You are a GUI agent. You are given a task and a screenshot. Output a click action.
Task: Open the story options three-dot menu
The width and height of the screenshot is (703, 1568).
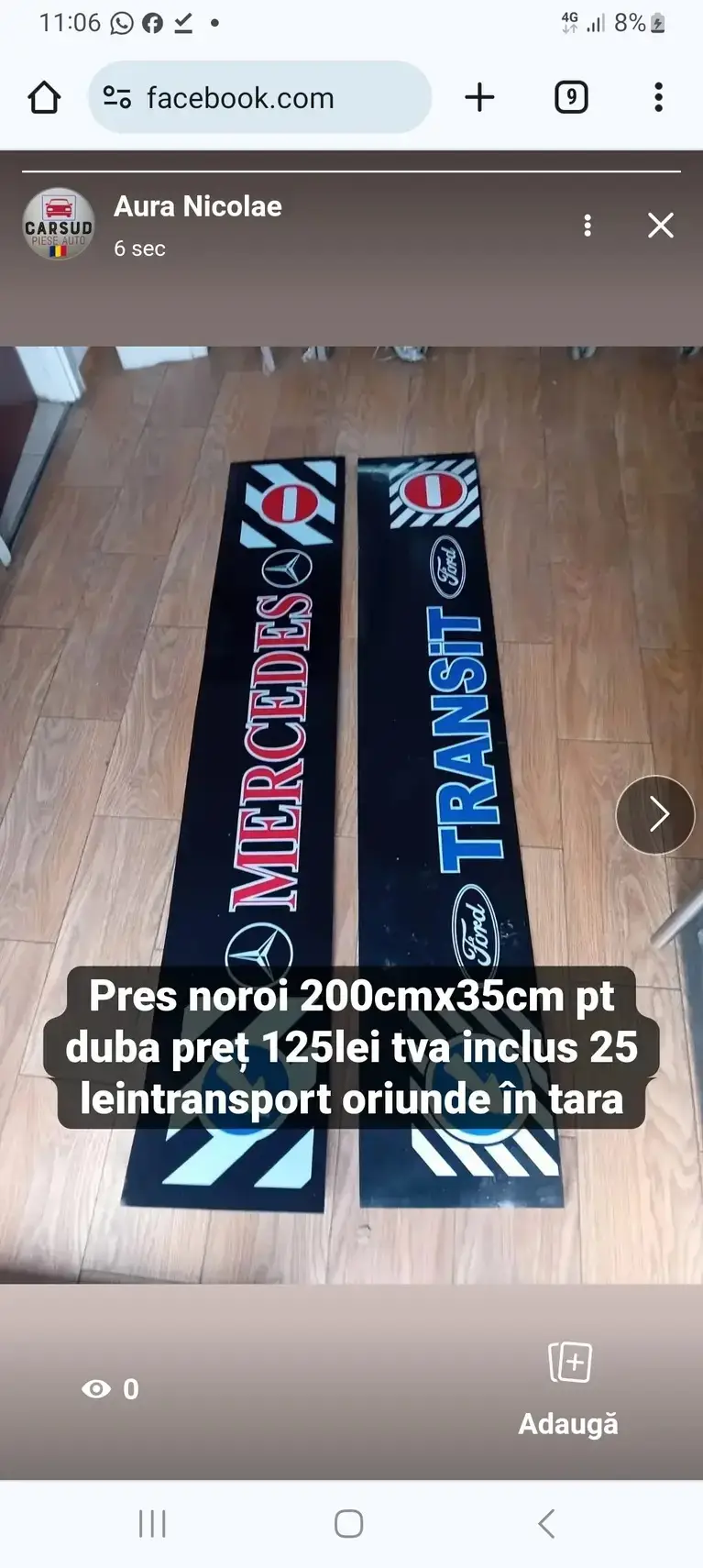(588, 226)
